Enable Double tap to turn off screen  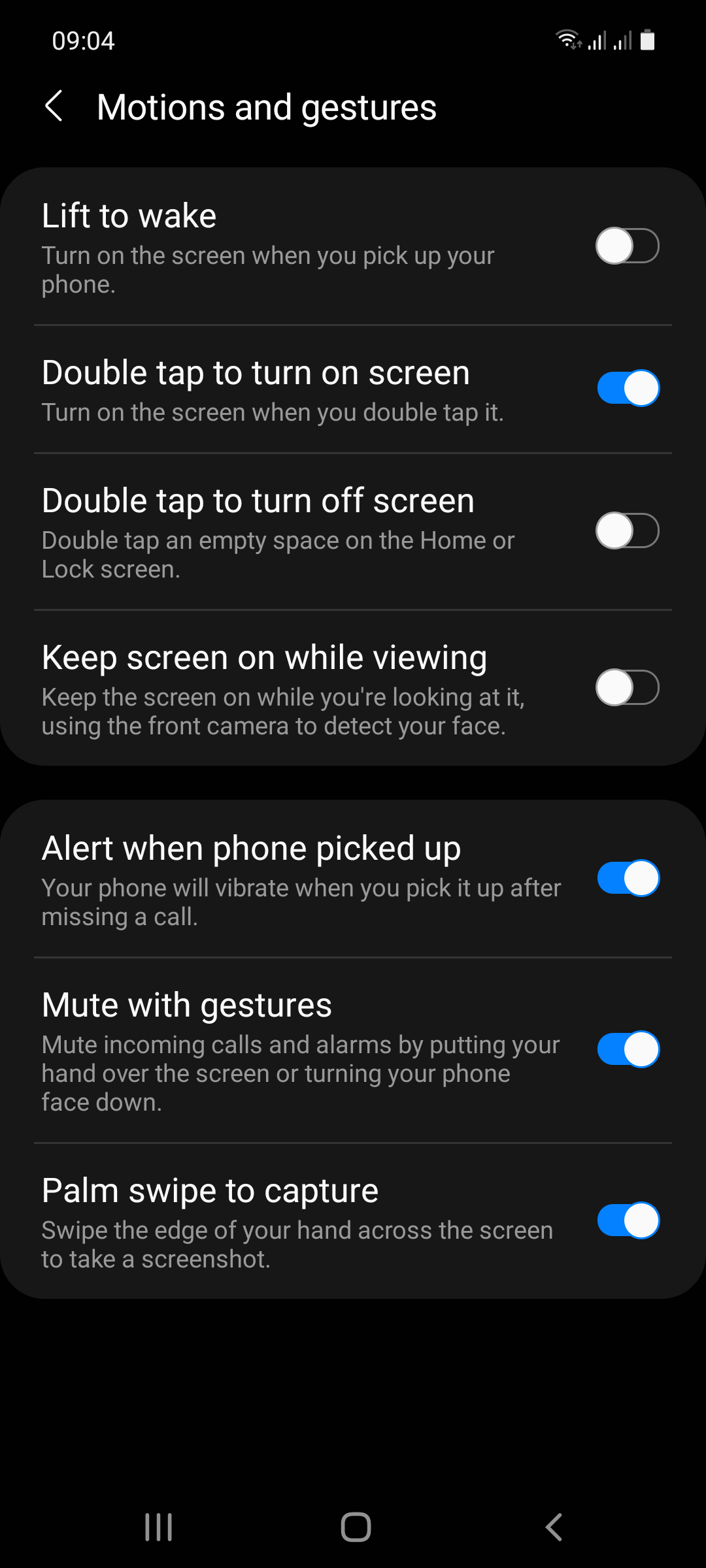coord(627,531)
